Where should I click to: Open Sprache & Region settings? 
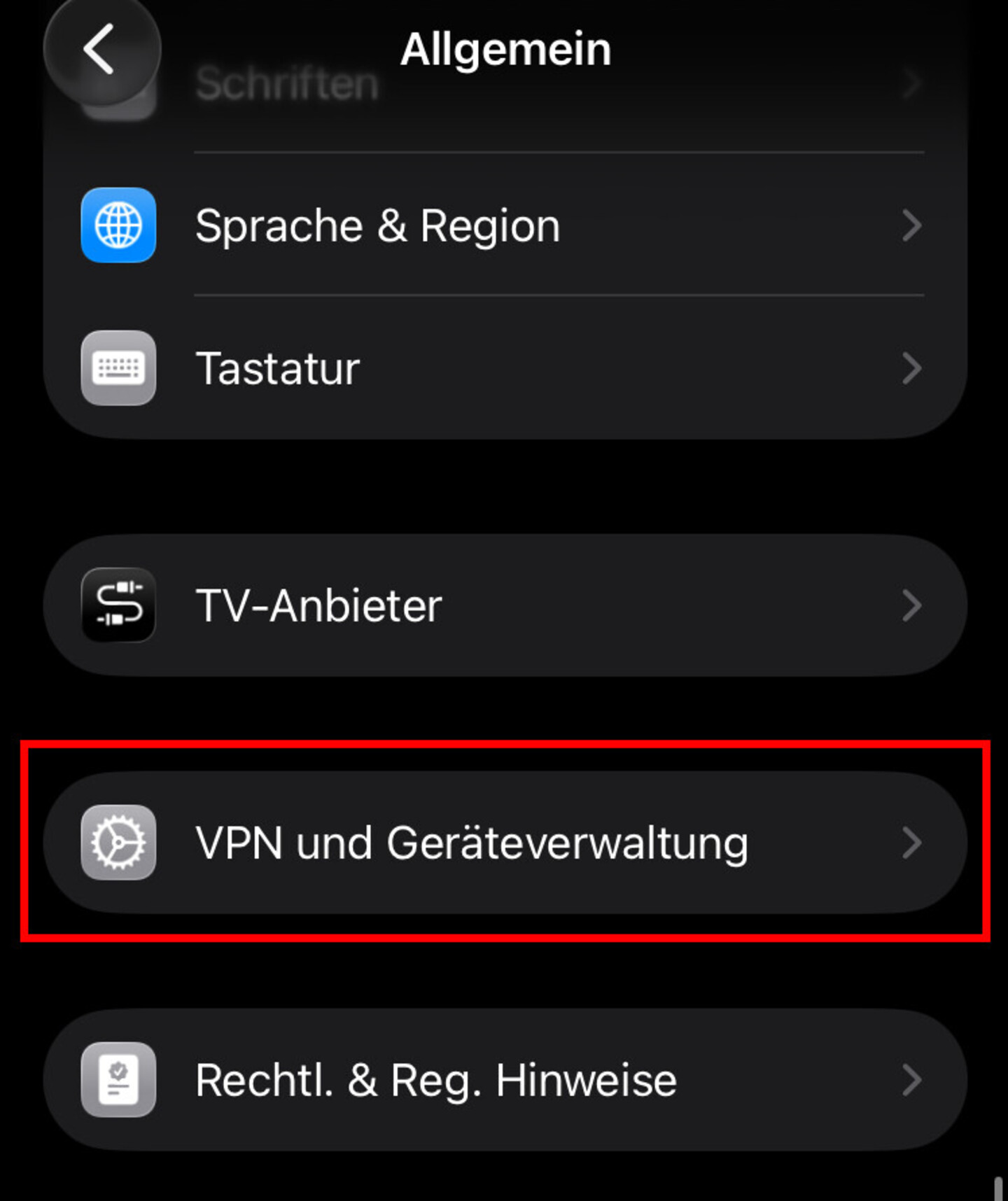click(504, 225)
